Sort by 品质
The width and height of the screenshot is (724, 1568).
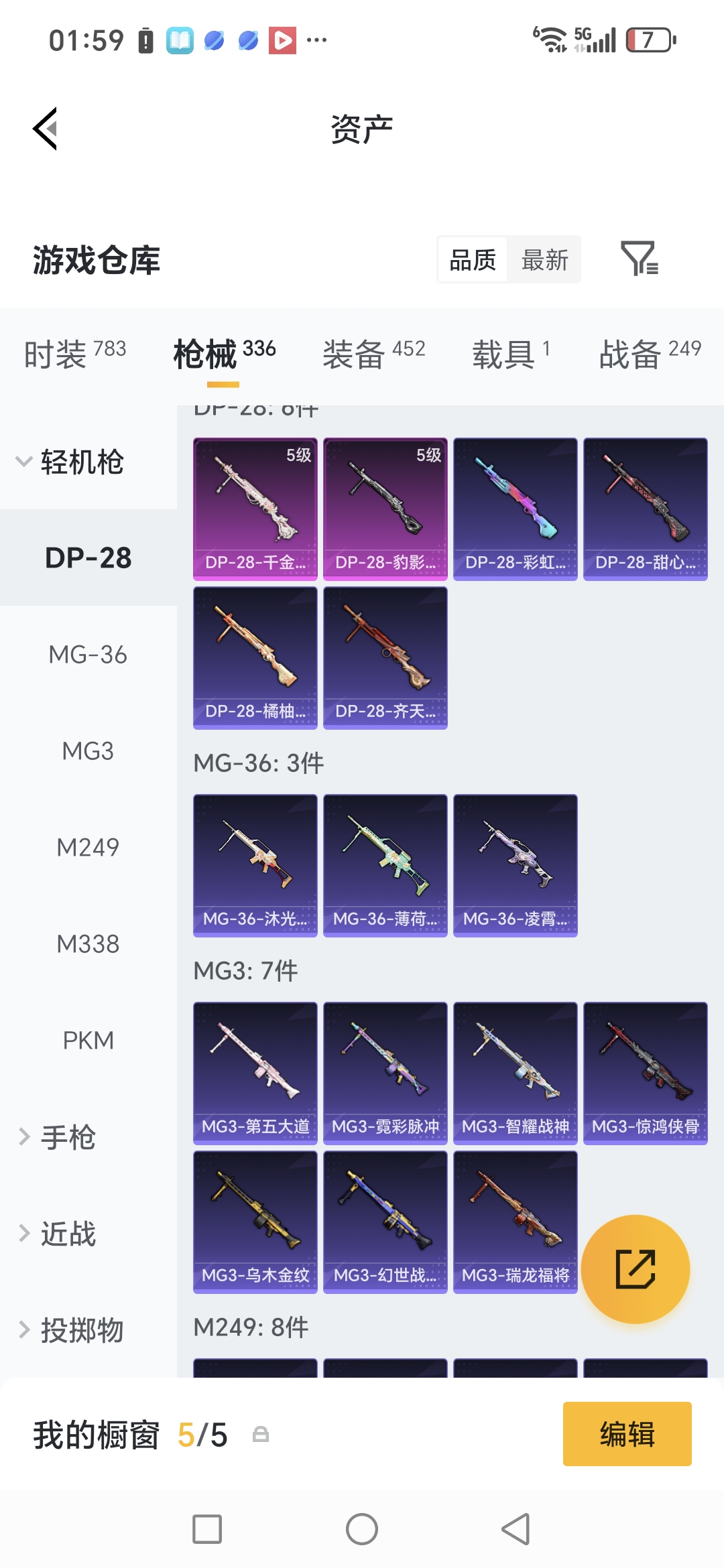tap(473, 259)
